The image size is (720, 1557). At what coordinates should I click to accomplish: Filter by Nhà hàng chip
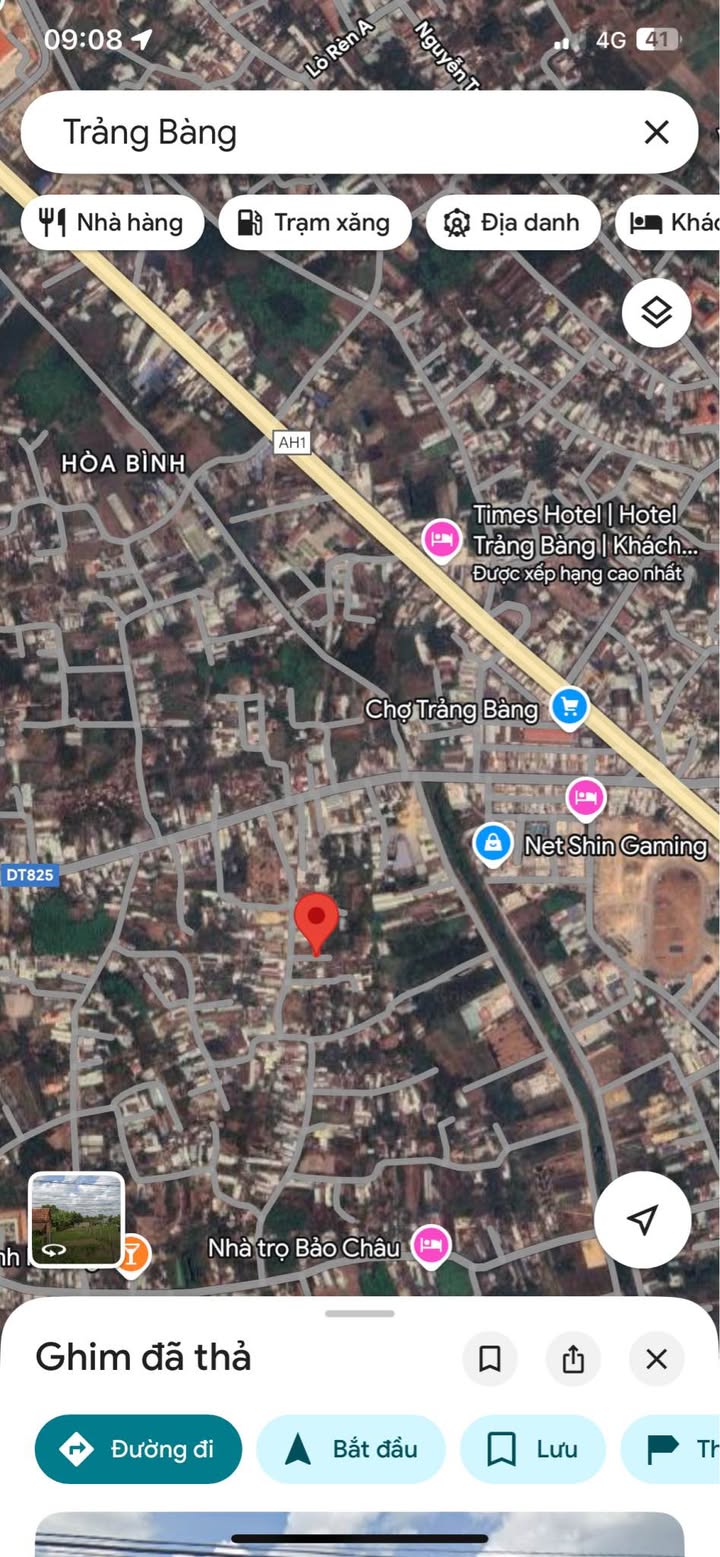(x=112, y=222)
